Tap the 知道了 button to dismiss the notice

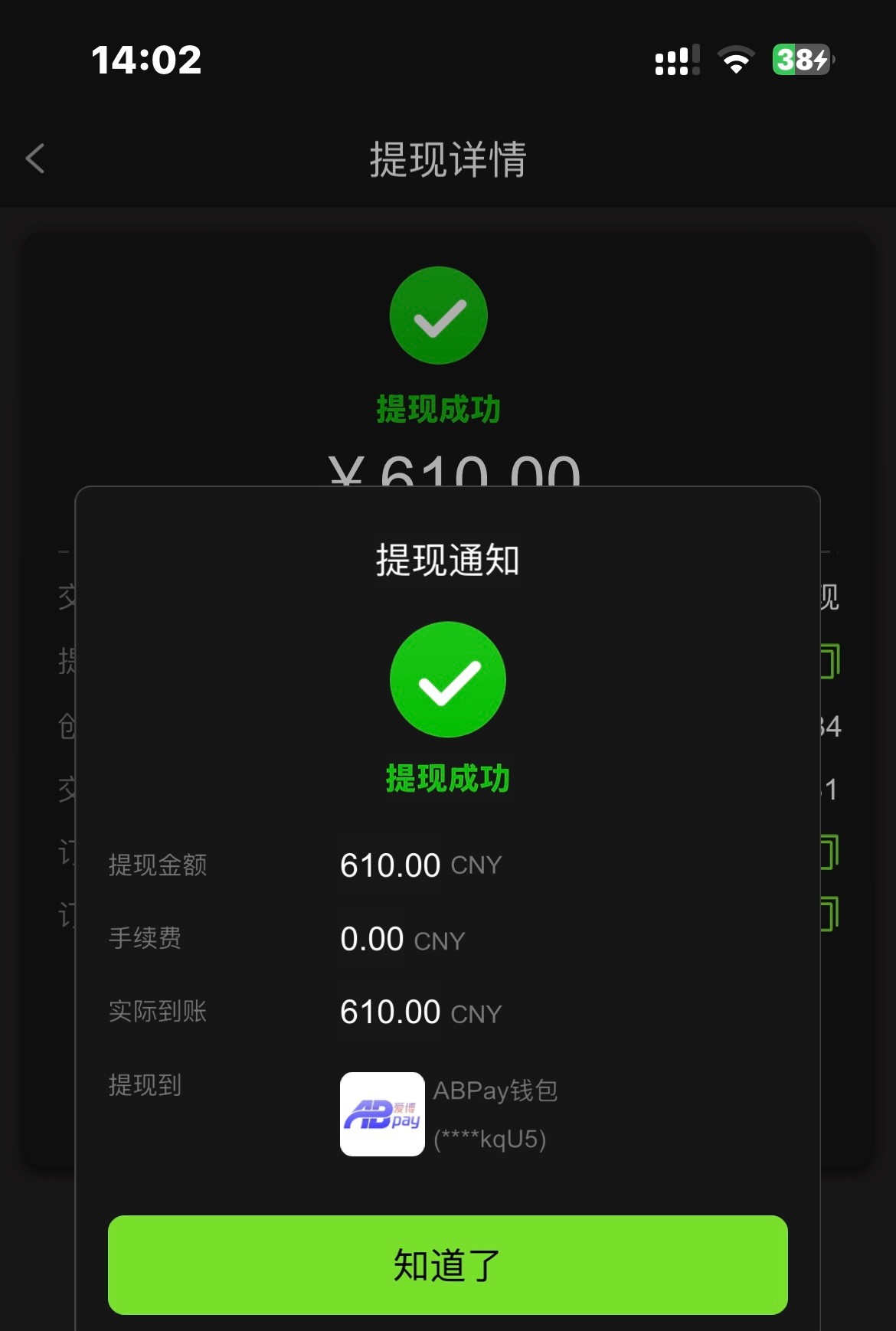coord(447,1264)
